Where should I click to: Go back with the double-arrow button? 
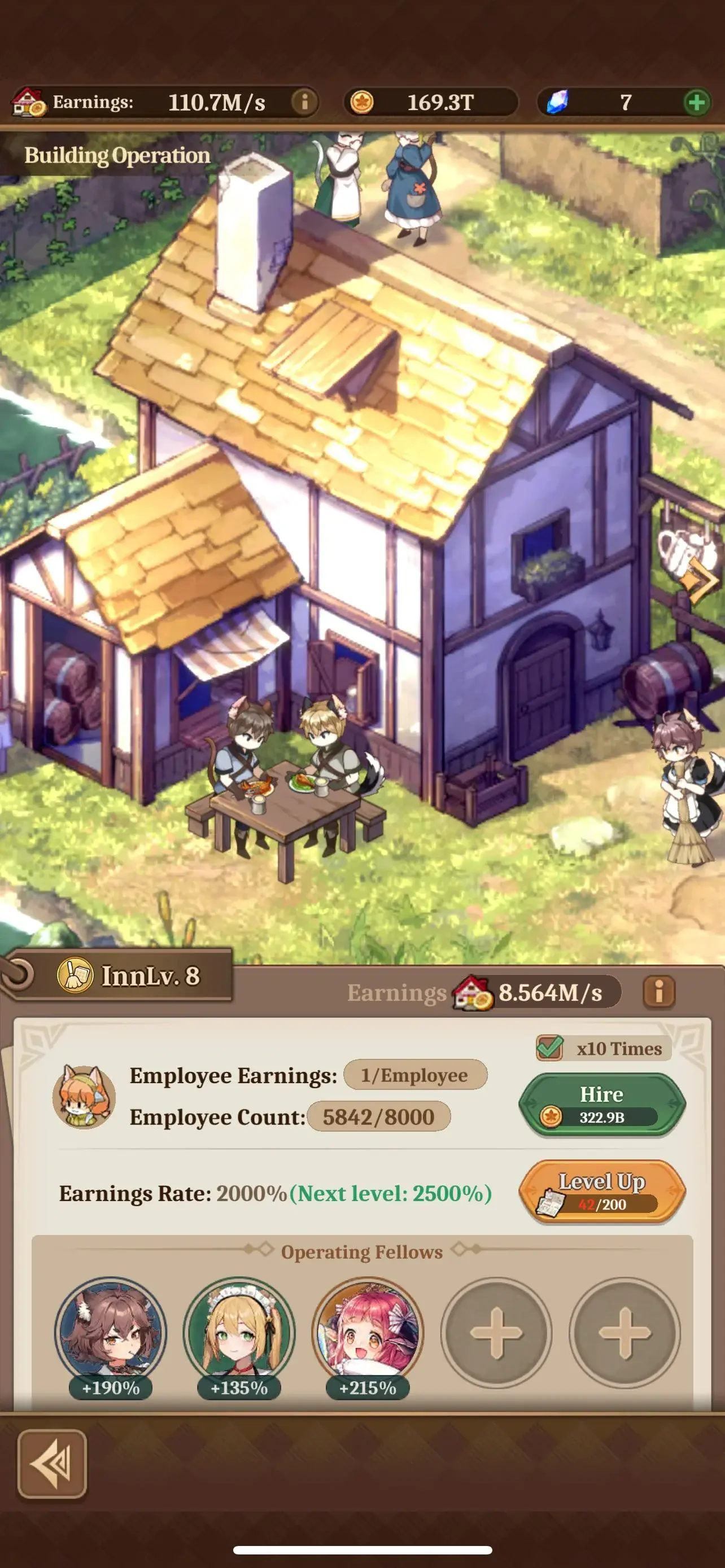(x=52, y=1464)
